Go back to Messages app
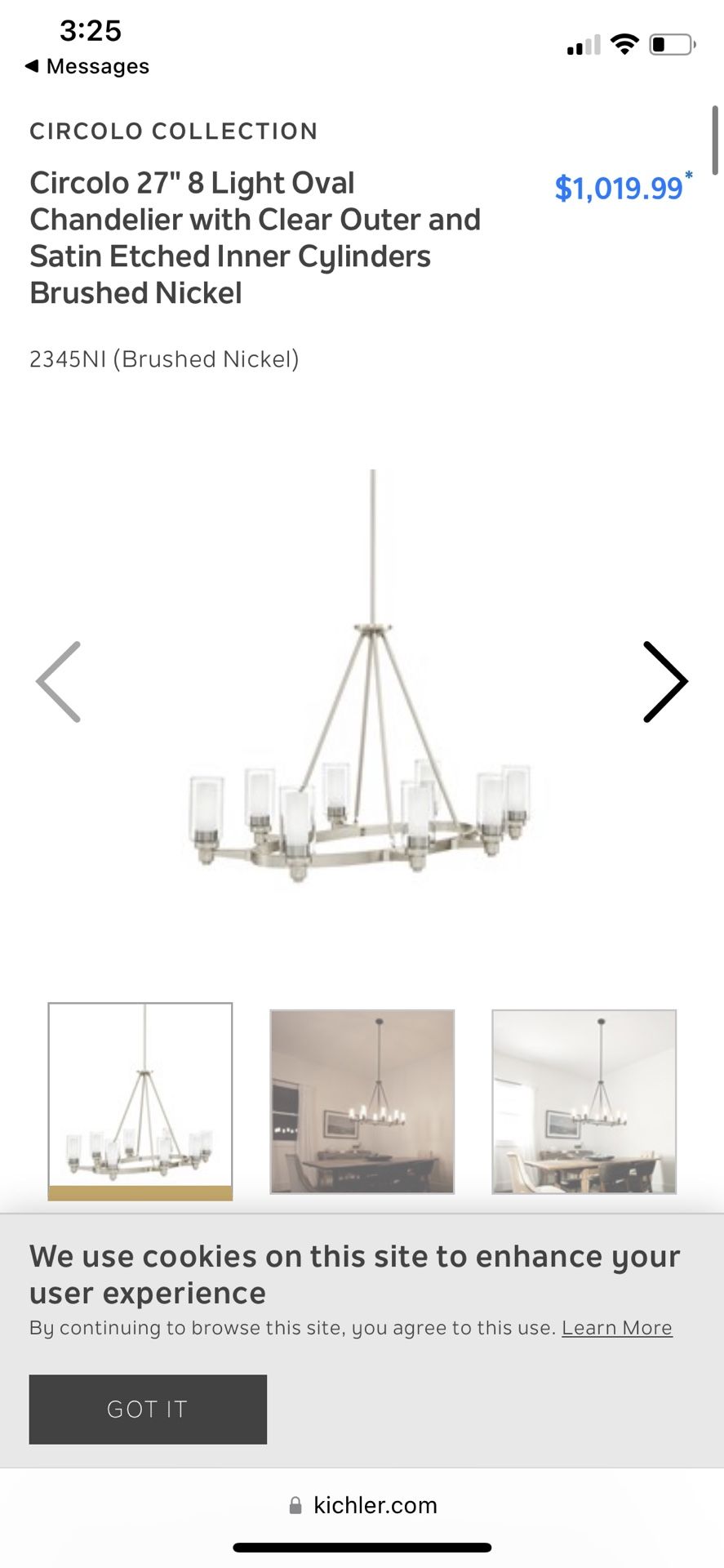 click(x=87, y=66)
